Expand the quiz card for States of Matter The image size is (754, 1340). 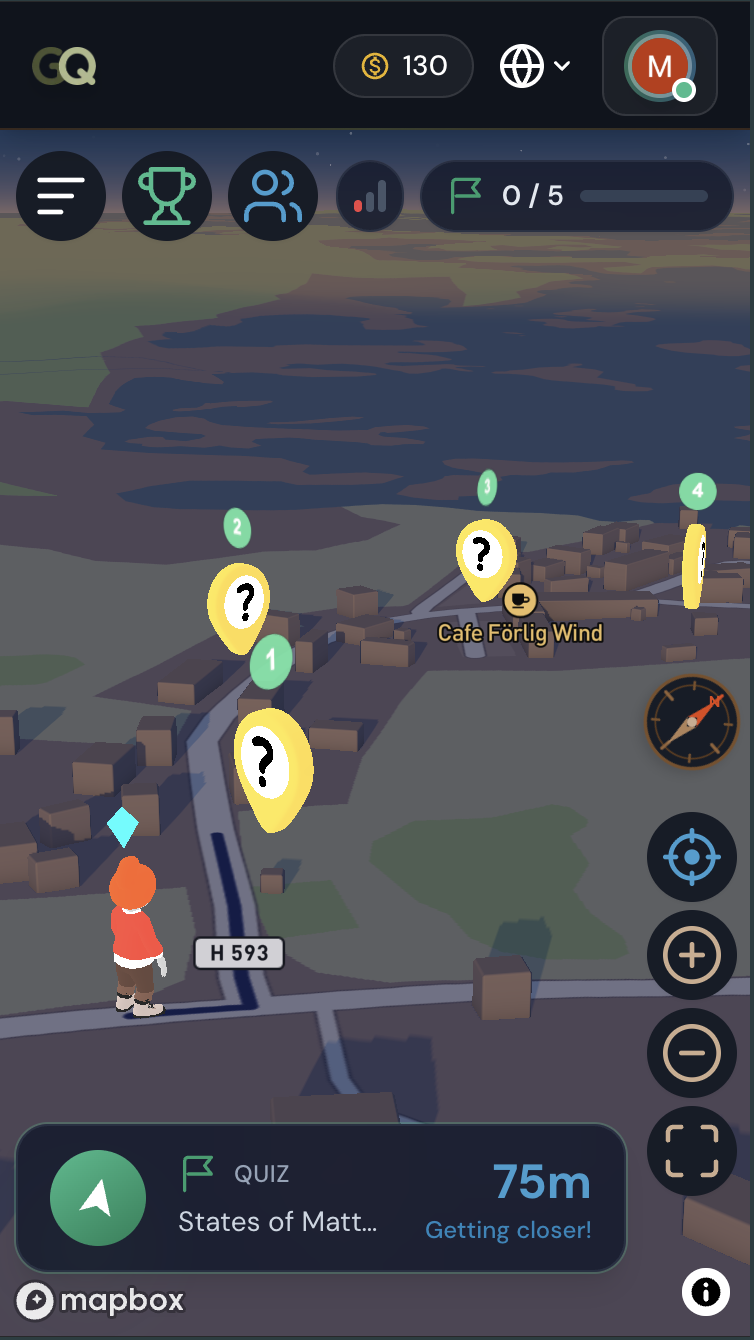click(x=320, y=1197)
